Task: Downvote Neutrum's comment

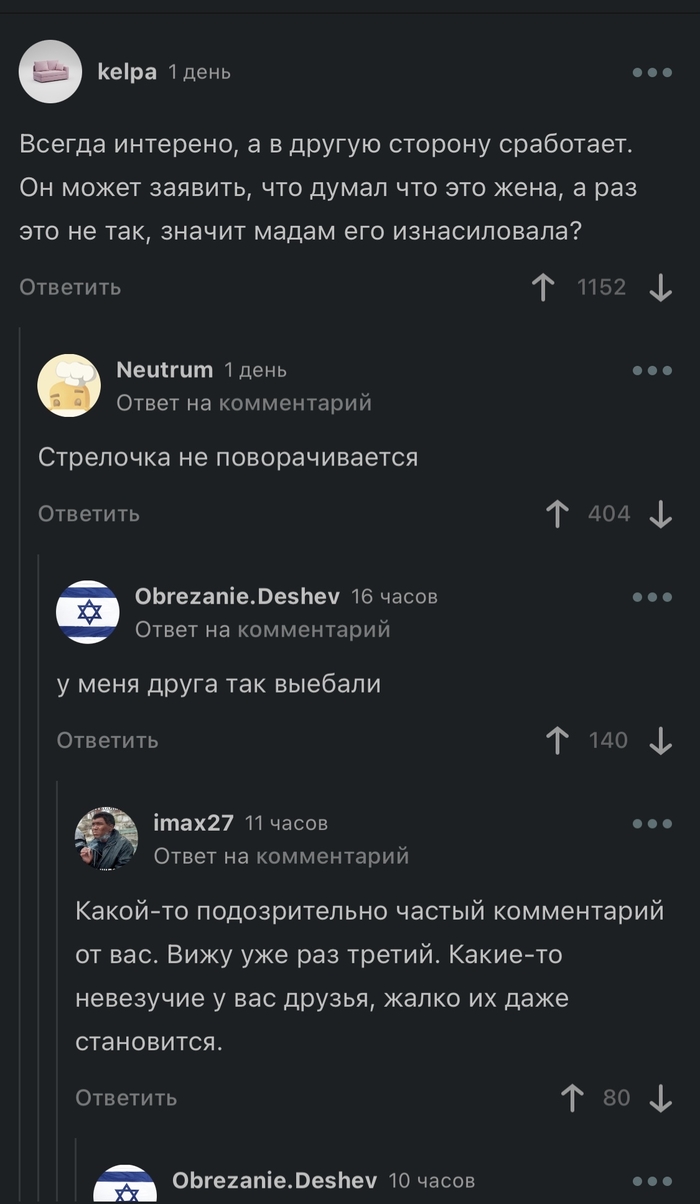Action: (660, 514)
